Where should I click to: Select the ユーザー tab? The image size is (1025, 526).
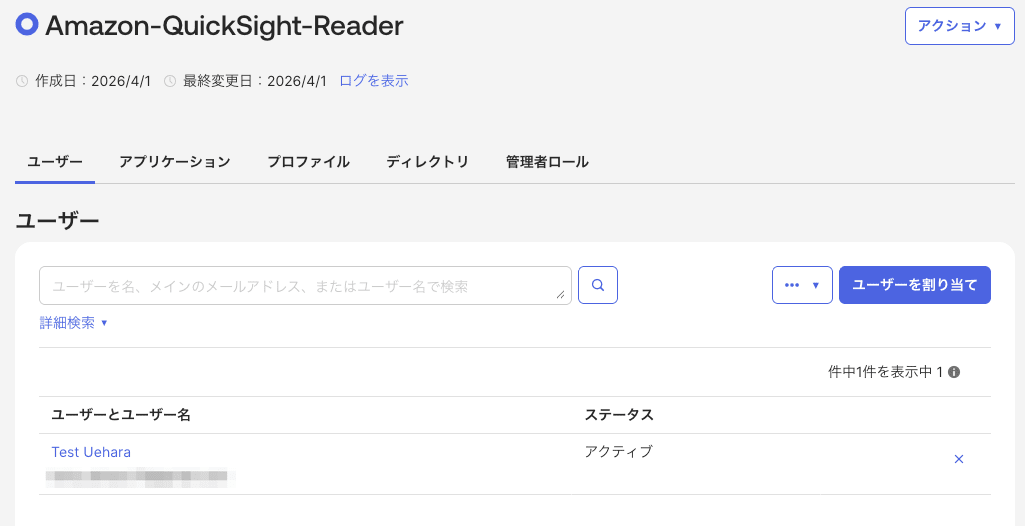[55, 162]
